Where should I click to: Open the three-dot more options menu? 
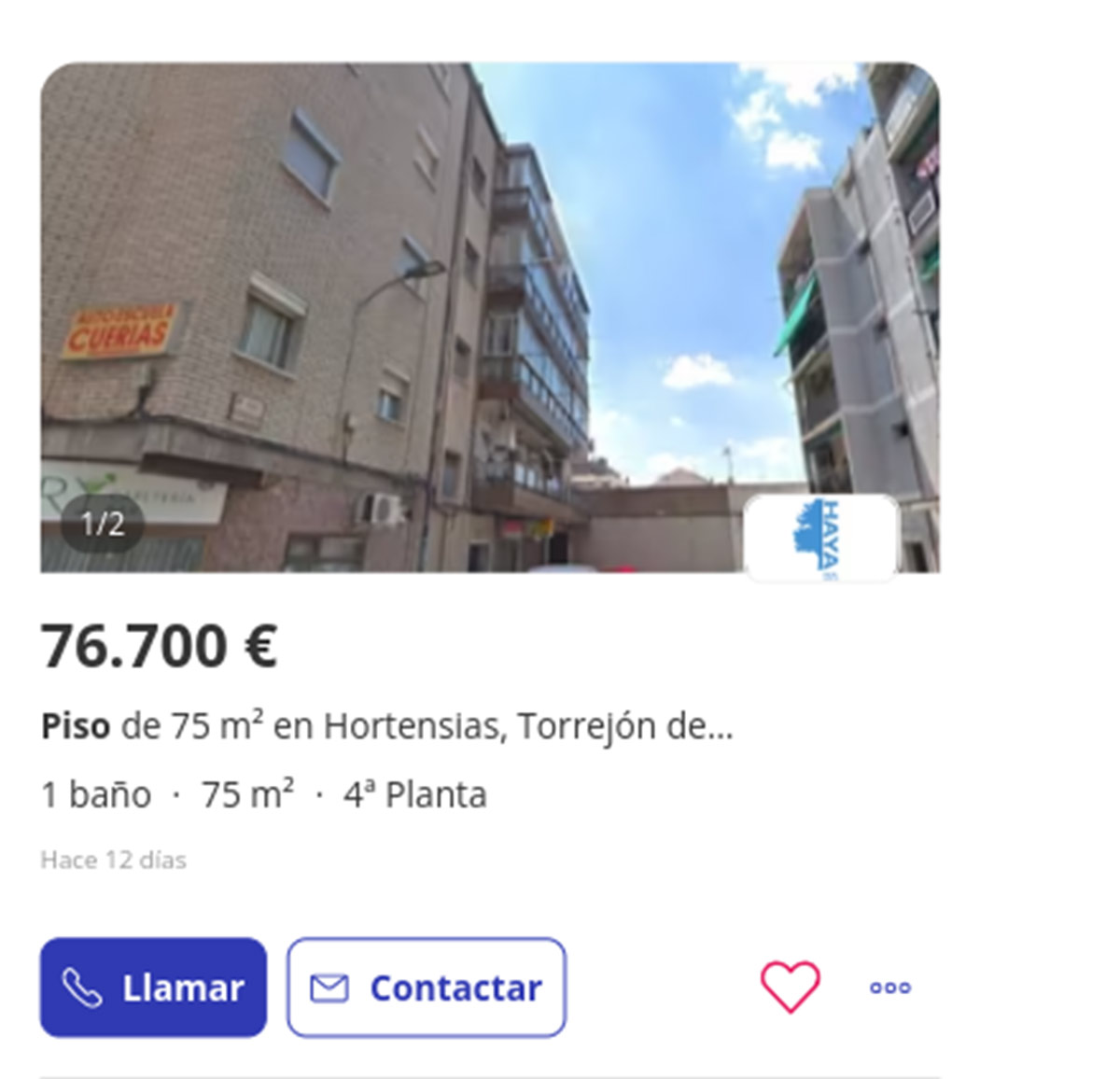pos(889,988)
